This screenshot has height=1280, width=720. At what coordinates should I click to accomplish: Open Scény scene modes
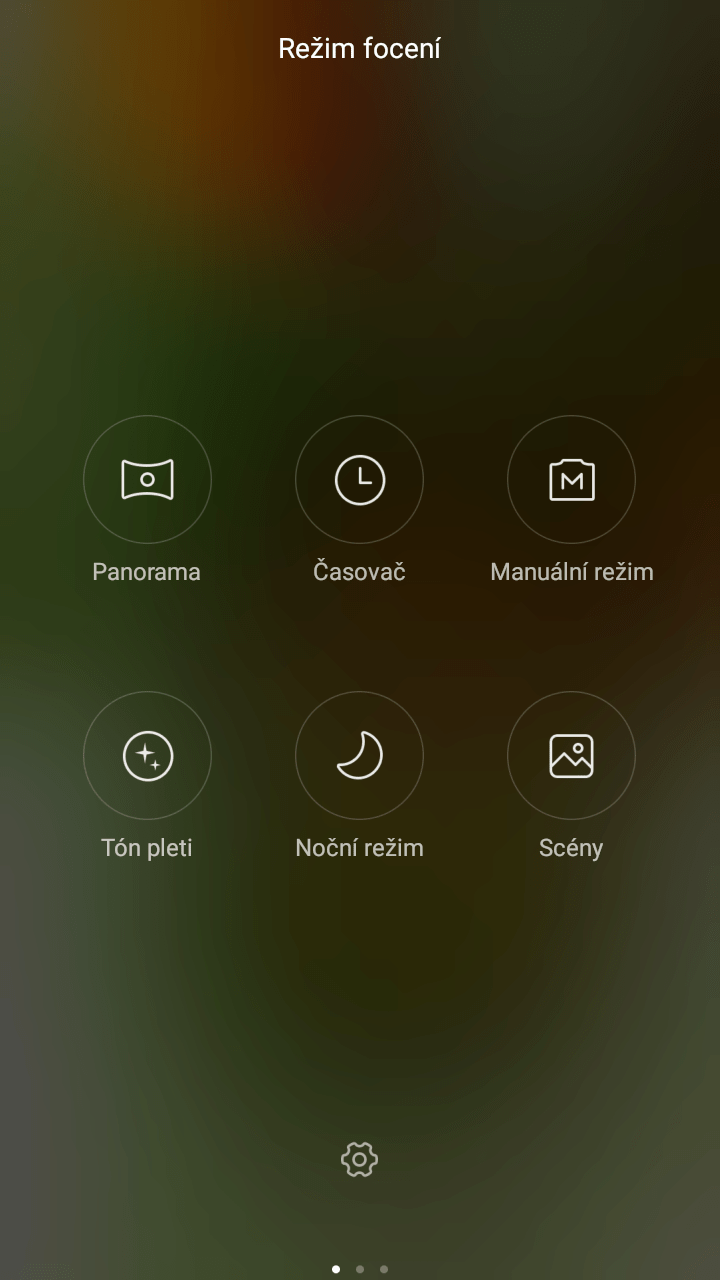[571, 756]
